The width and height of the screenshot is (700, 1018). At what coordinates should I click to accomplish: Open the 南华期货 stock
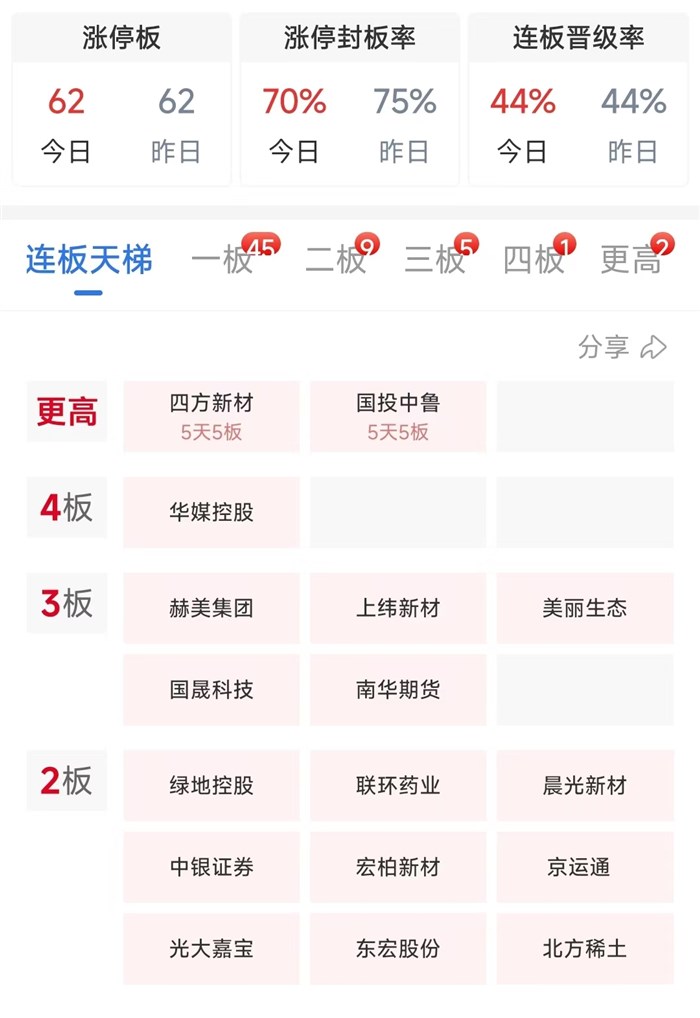point(397,690)
